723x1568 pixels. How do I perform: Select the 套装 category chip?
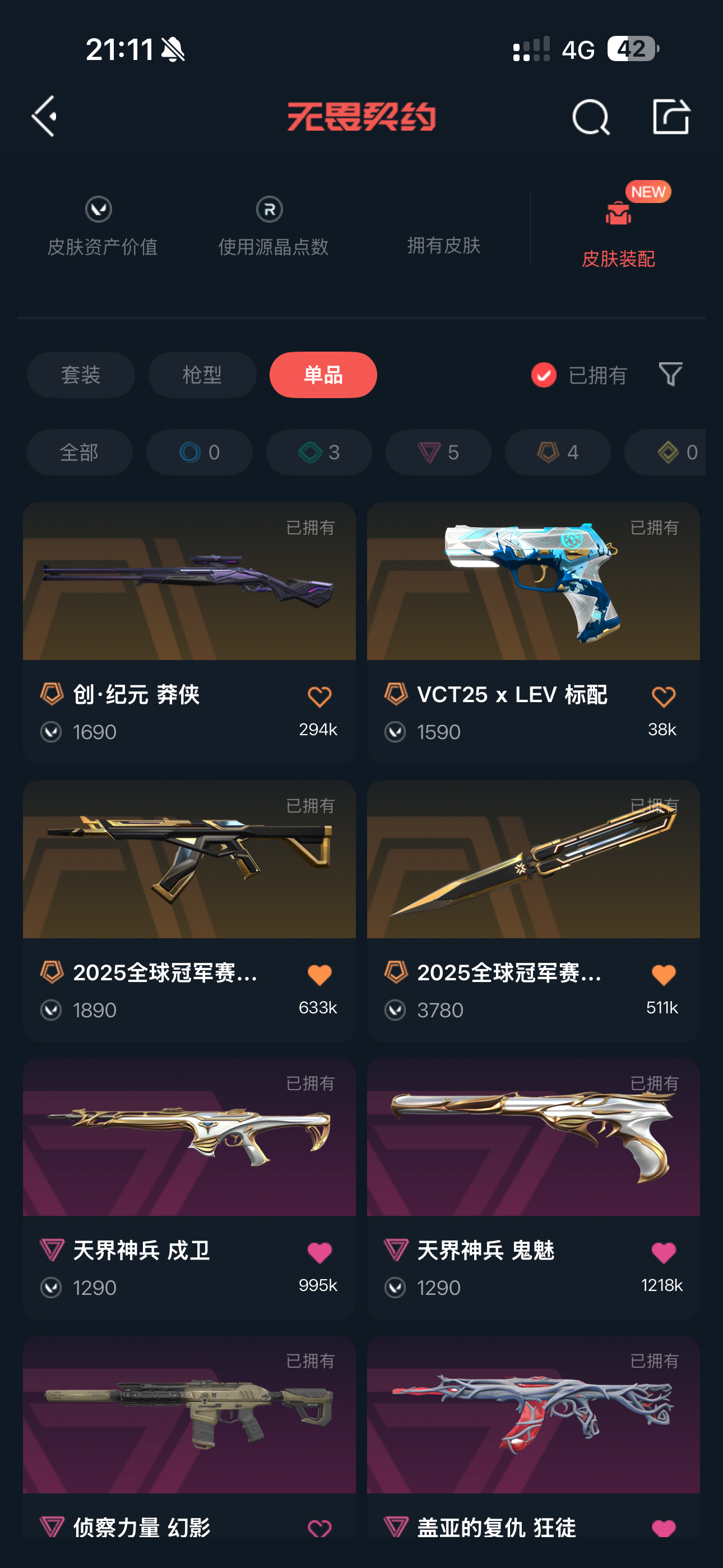[81, 375]
